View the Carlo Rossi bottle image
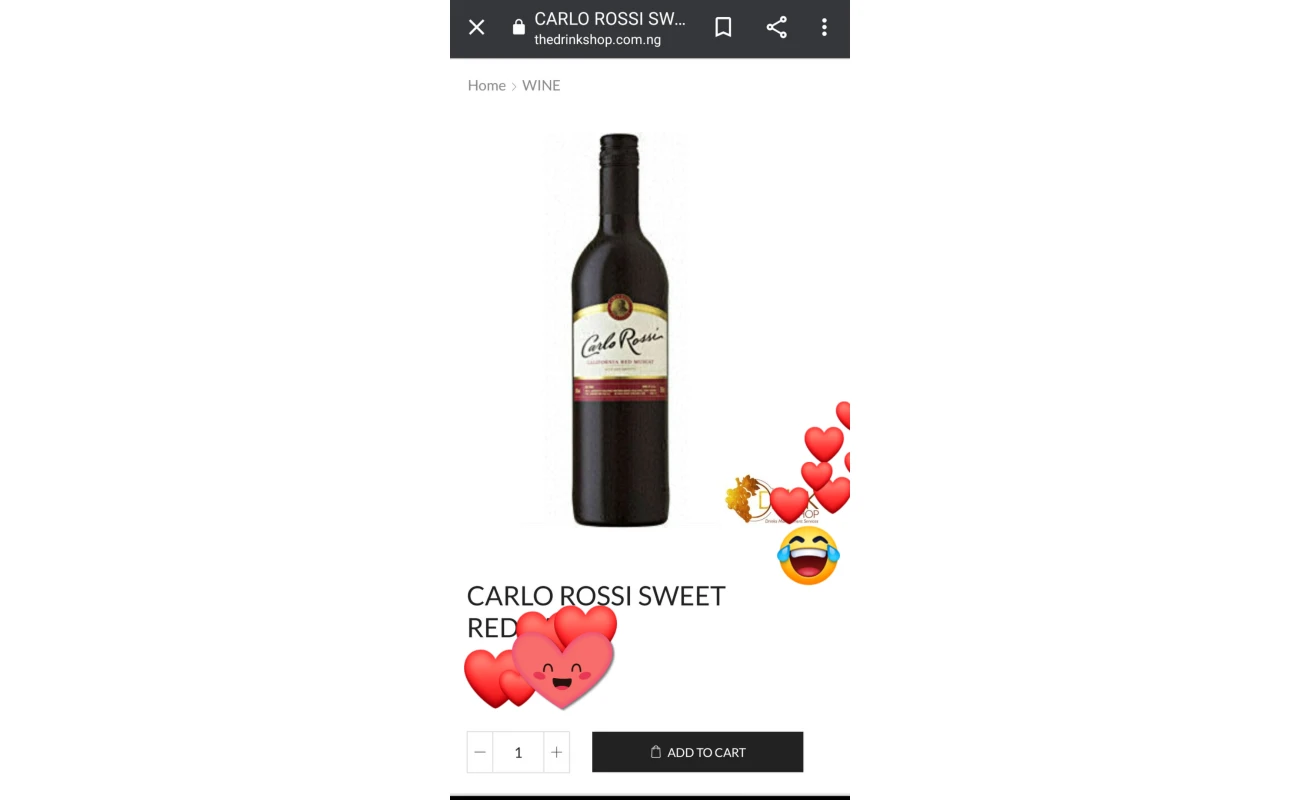This screenshot has width=1300, height=800. click(620, 330)
